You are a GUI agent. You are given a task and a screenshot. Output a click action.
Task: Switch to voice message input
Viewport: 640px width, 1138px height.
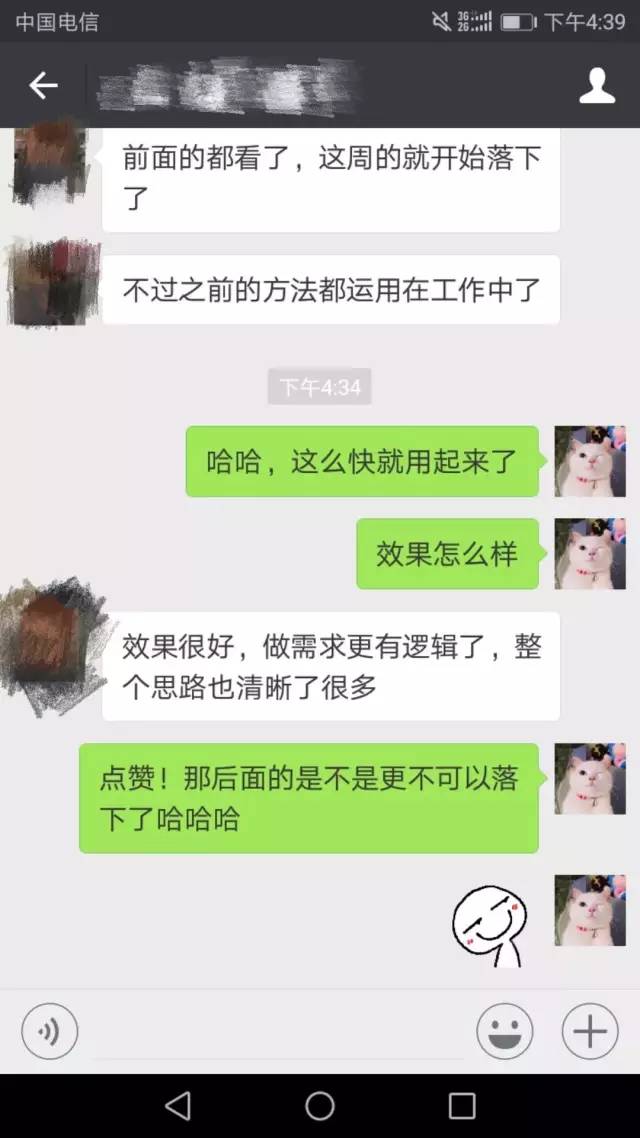49,1031
